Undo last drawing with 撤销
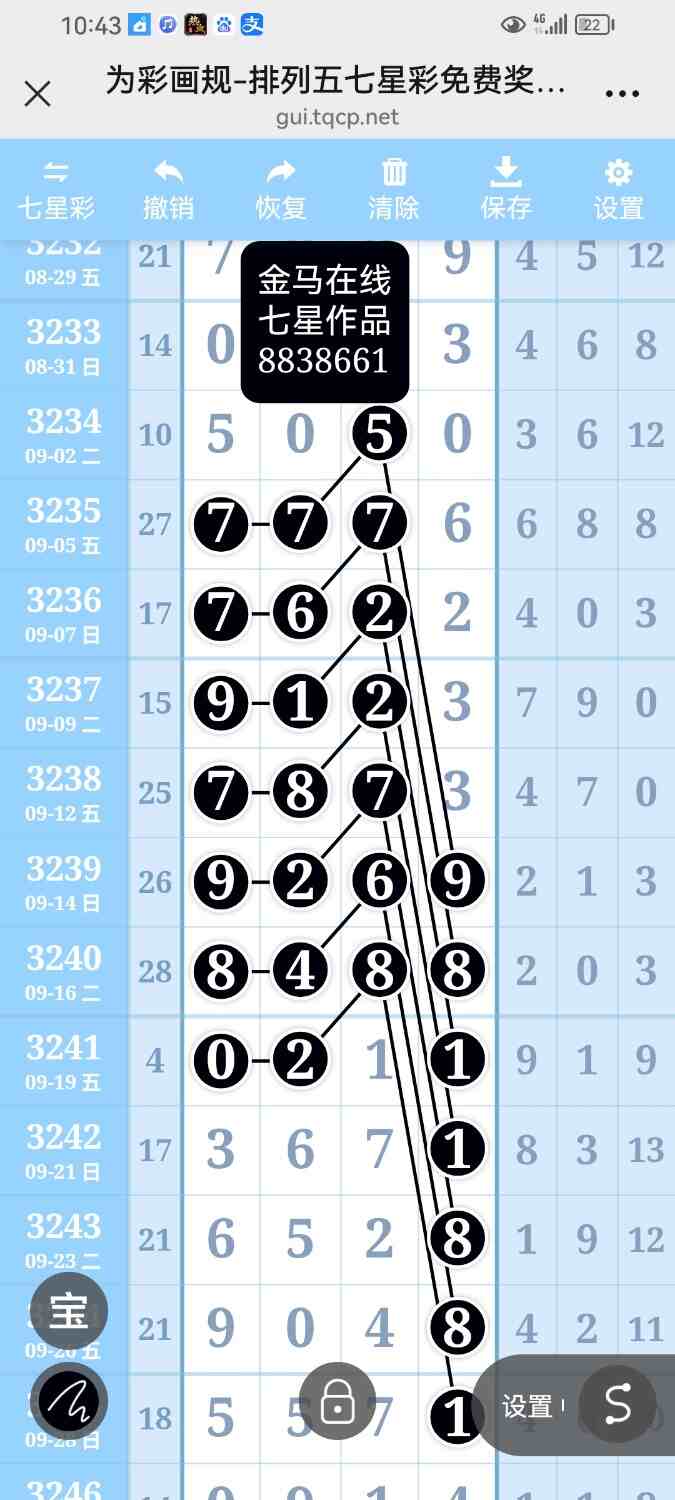 pos(168,189)
